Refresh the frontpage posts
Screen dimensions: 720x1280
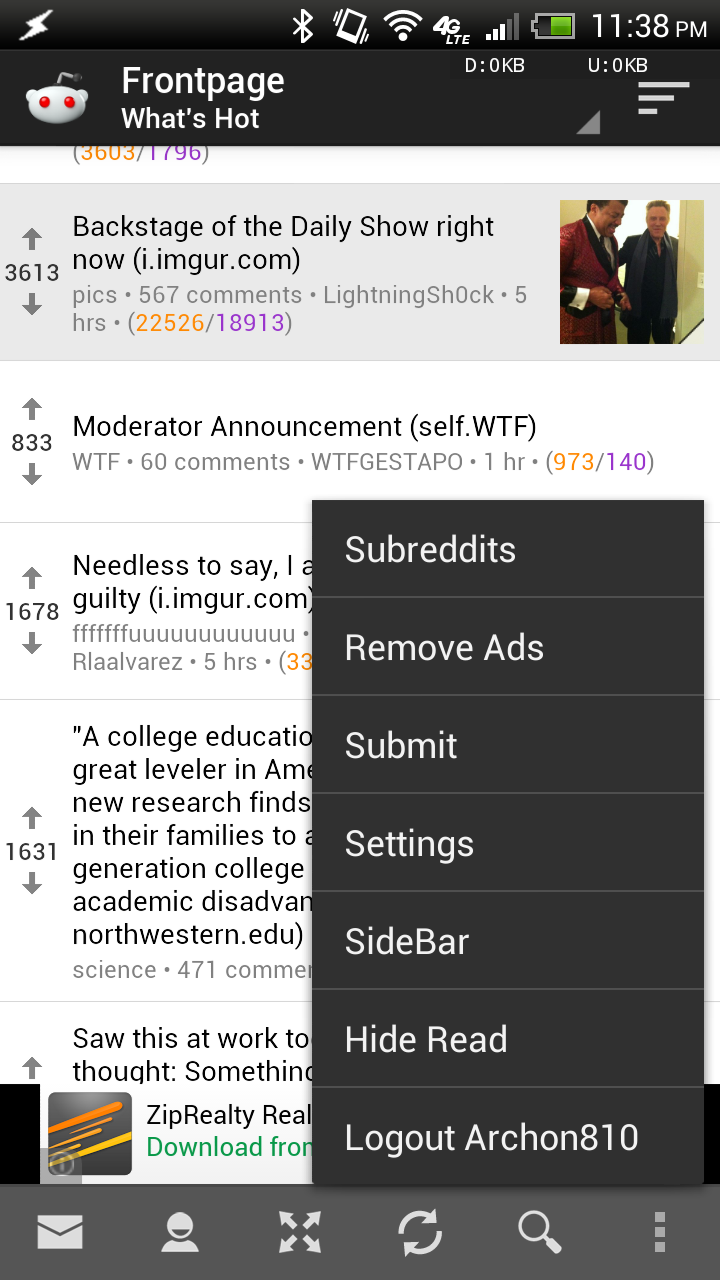click(420, 1232)
